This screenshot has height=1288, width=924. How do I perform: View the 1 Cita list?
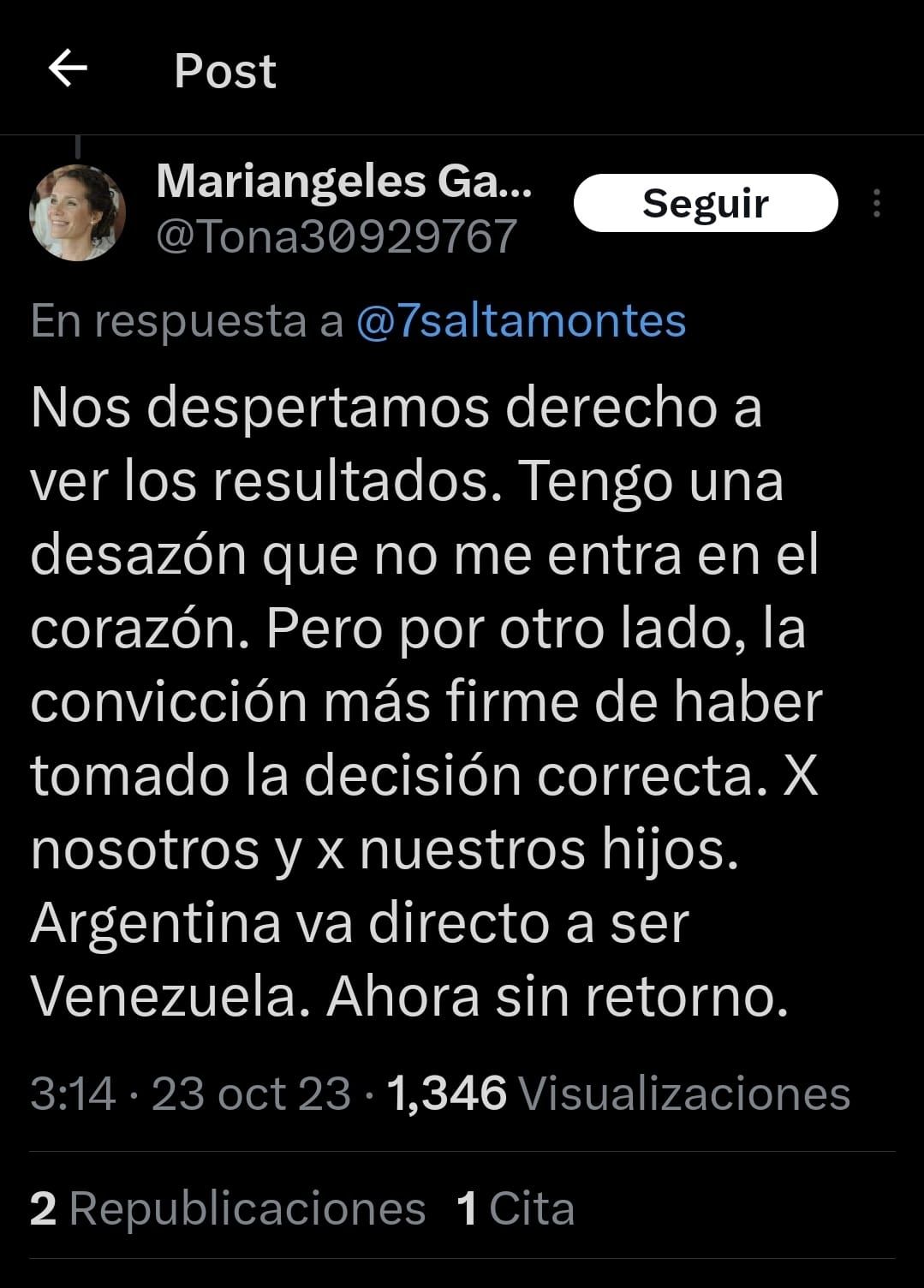click(516, 1208)
